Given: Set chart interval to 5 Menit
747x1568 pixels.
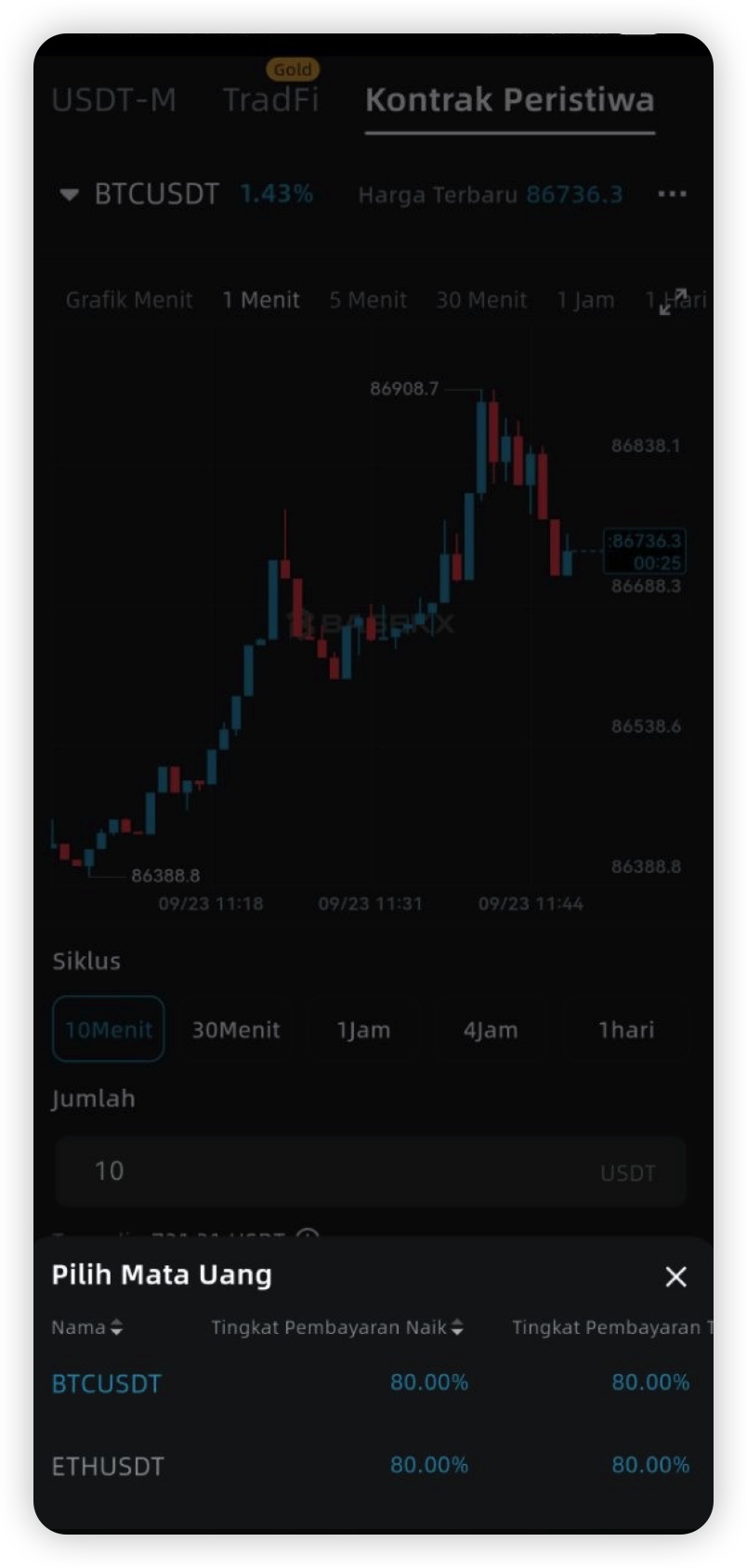Looking at the screenshot, I should [x=368, y=300].
